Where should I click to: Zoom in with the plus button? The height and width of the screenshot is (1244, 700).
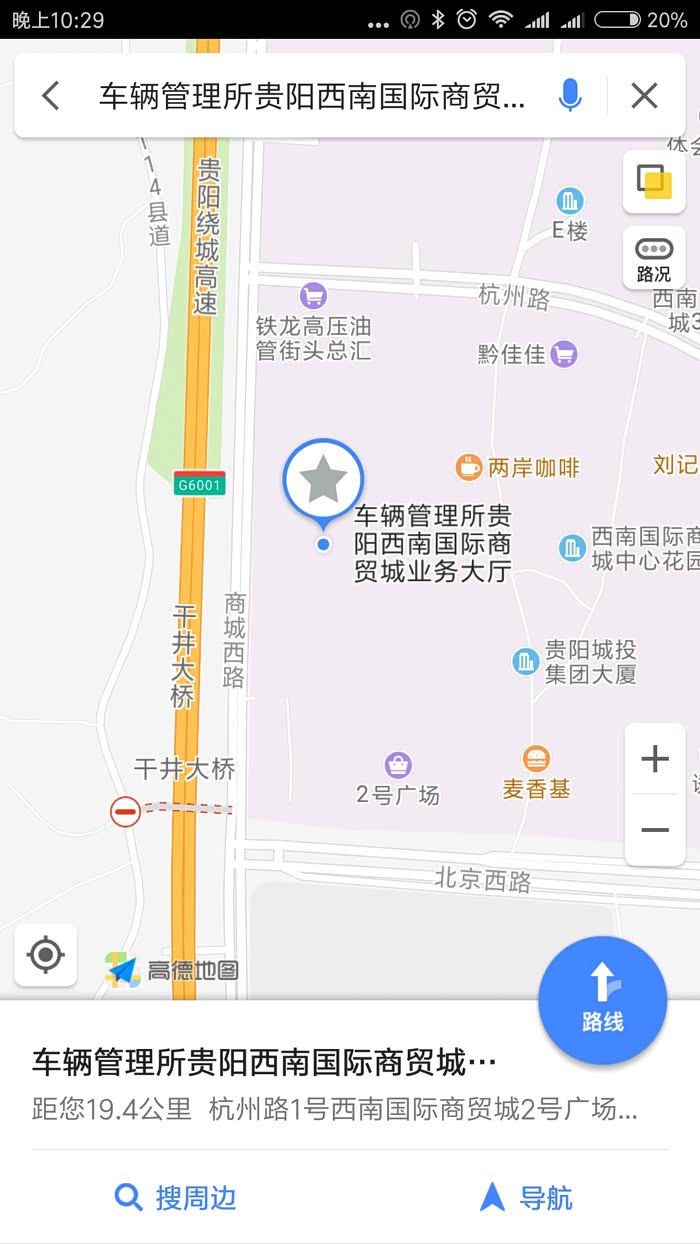[655, 759]
